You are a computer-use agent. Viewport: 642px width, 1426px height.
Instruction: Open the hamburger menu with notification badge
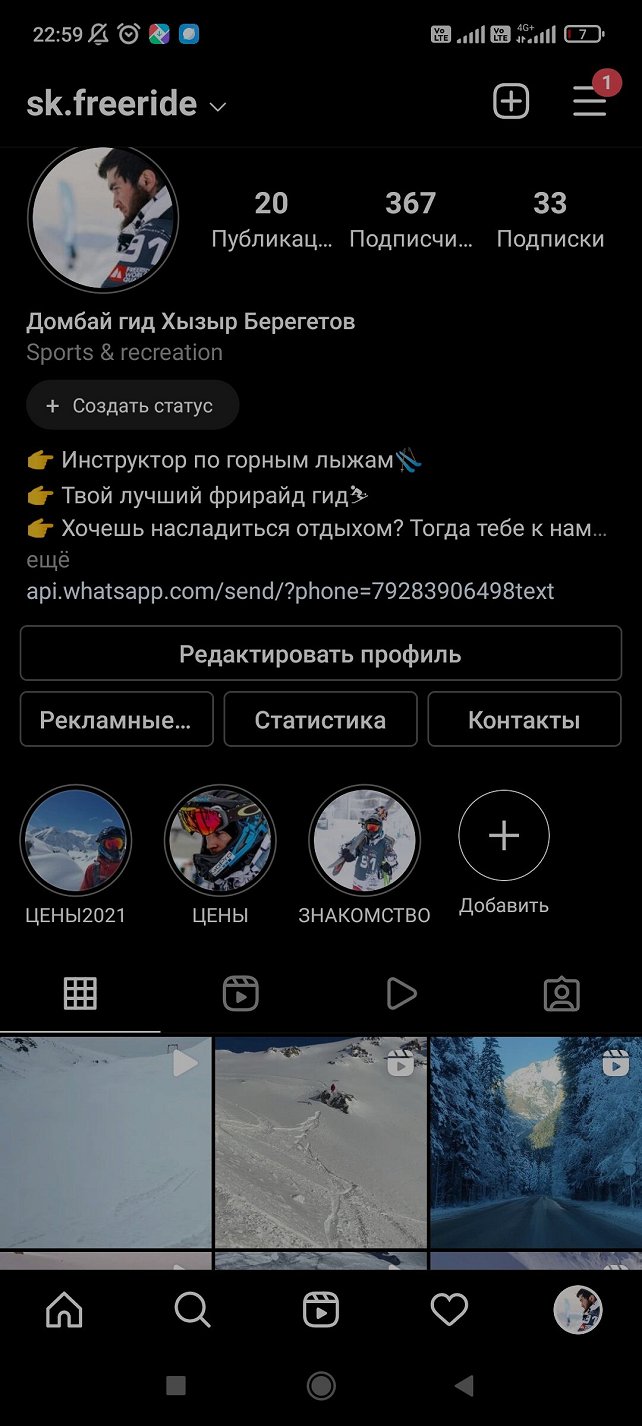click(x=590, y=101)
